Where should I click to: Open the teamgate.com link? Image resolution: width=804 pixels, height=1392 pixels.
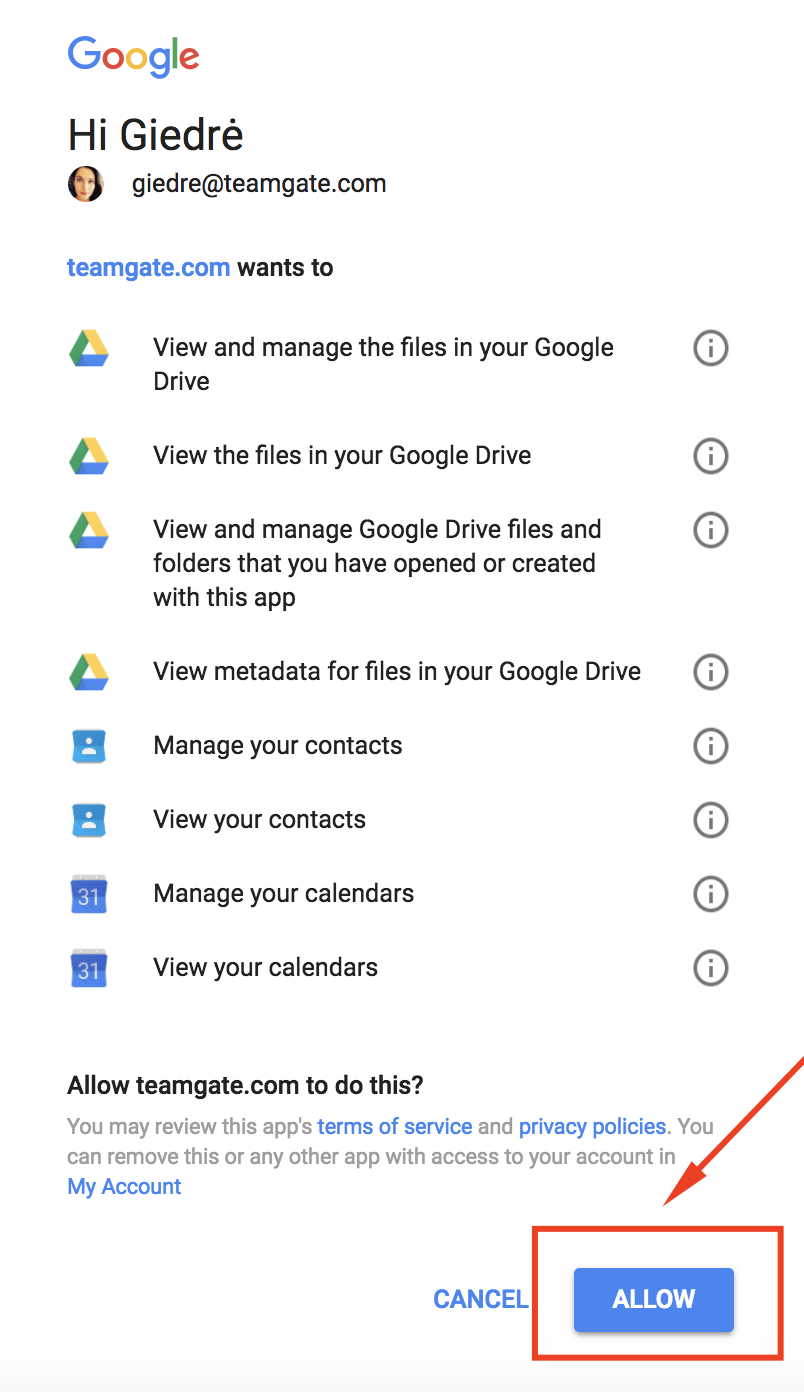click(148, 268)
